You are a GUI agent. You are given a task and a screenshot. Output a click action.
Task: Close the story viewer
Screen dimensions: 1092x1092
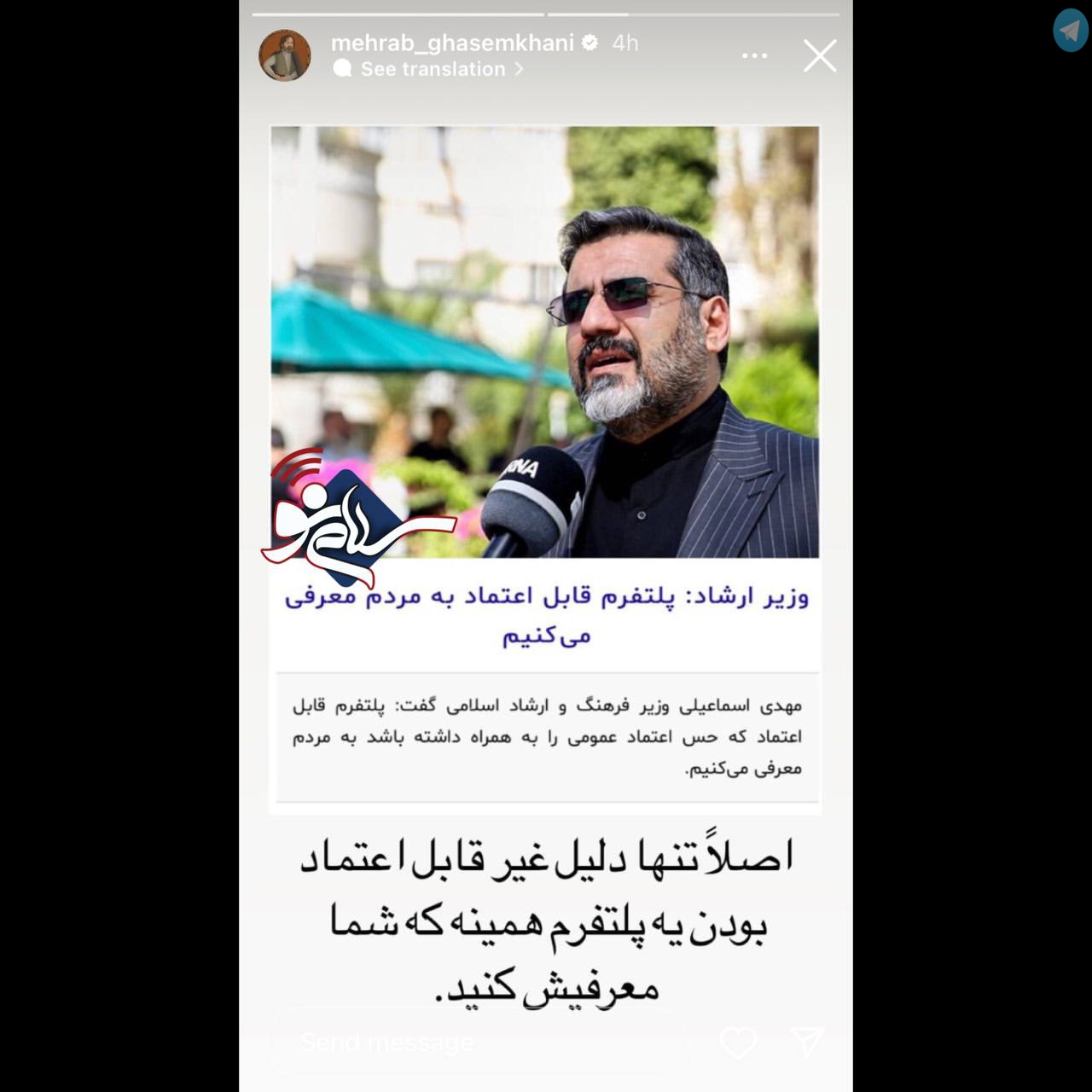[x=820, y=56]
